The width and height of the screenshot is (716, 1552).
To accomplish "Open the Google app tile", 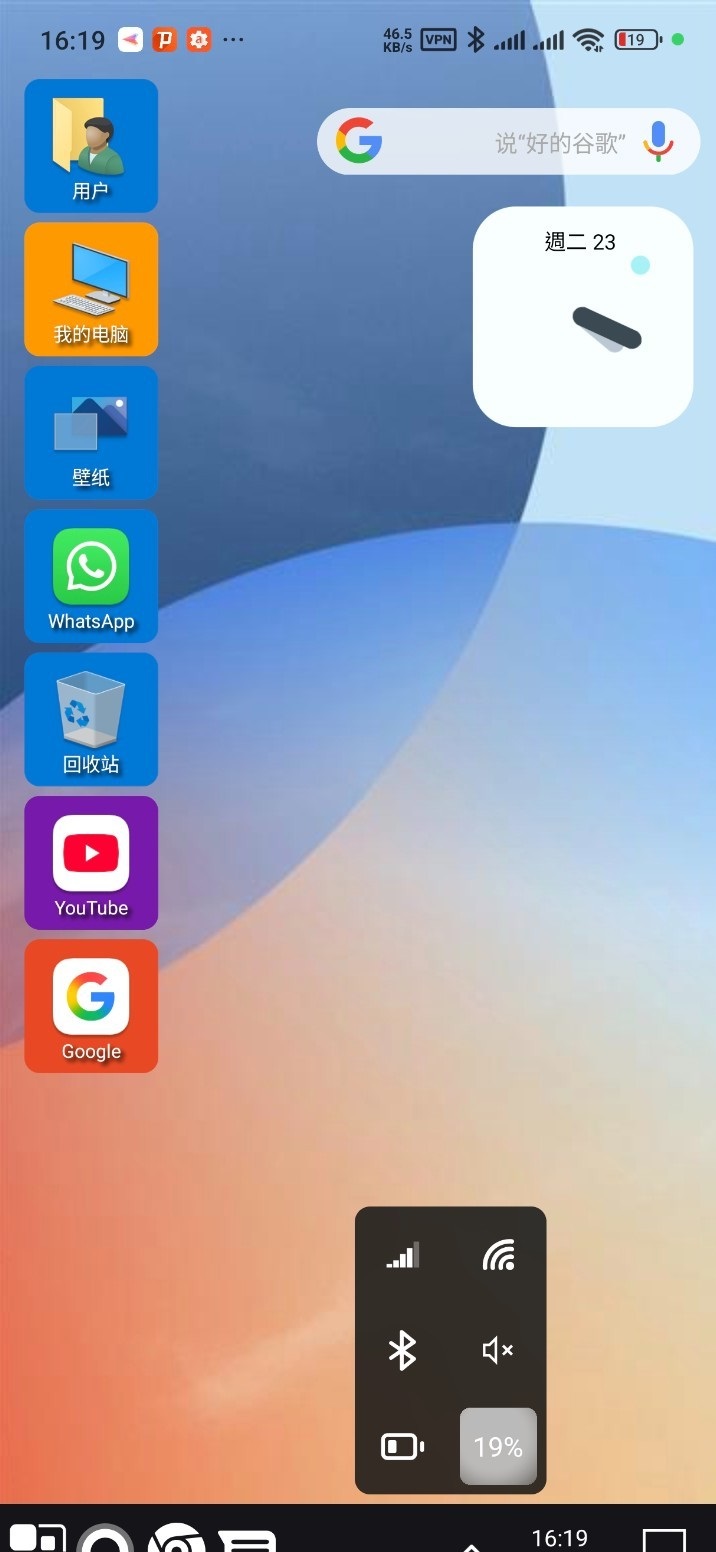I will click(x=91, y=1005).
